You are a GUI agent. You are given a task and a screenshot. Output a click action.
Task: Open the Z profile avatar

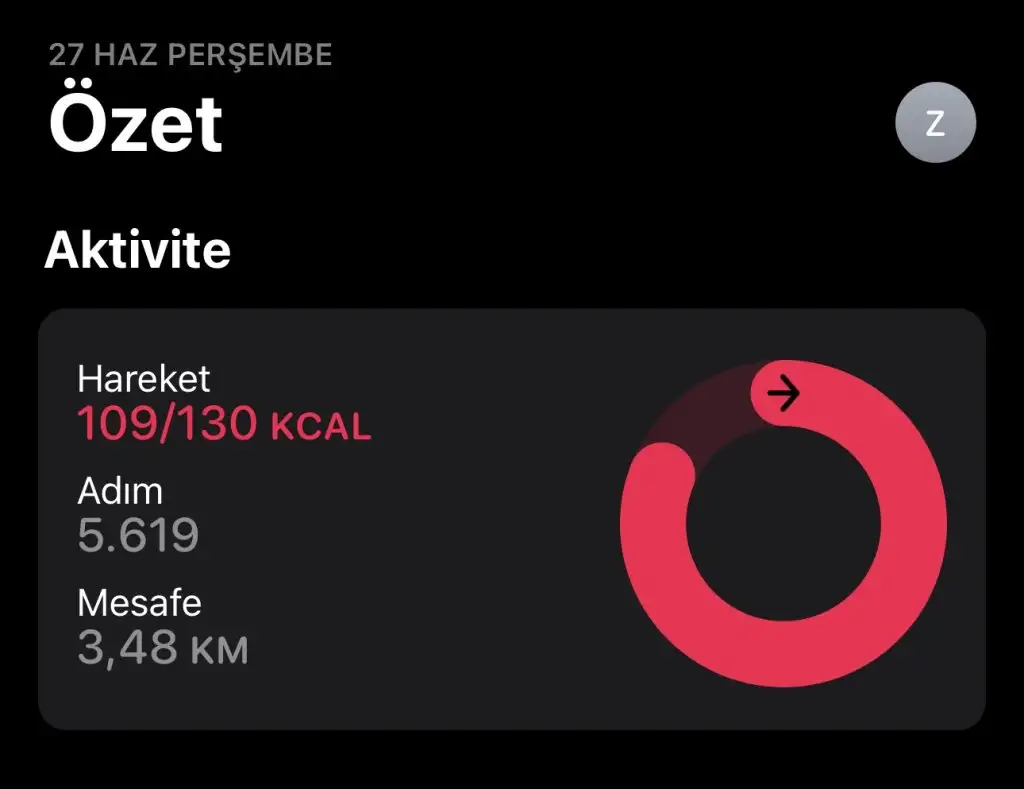(x=935, y=123)
